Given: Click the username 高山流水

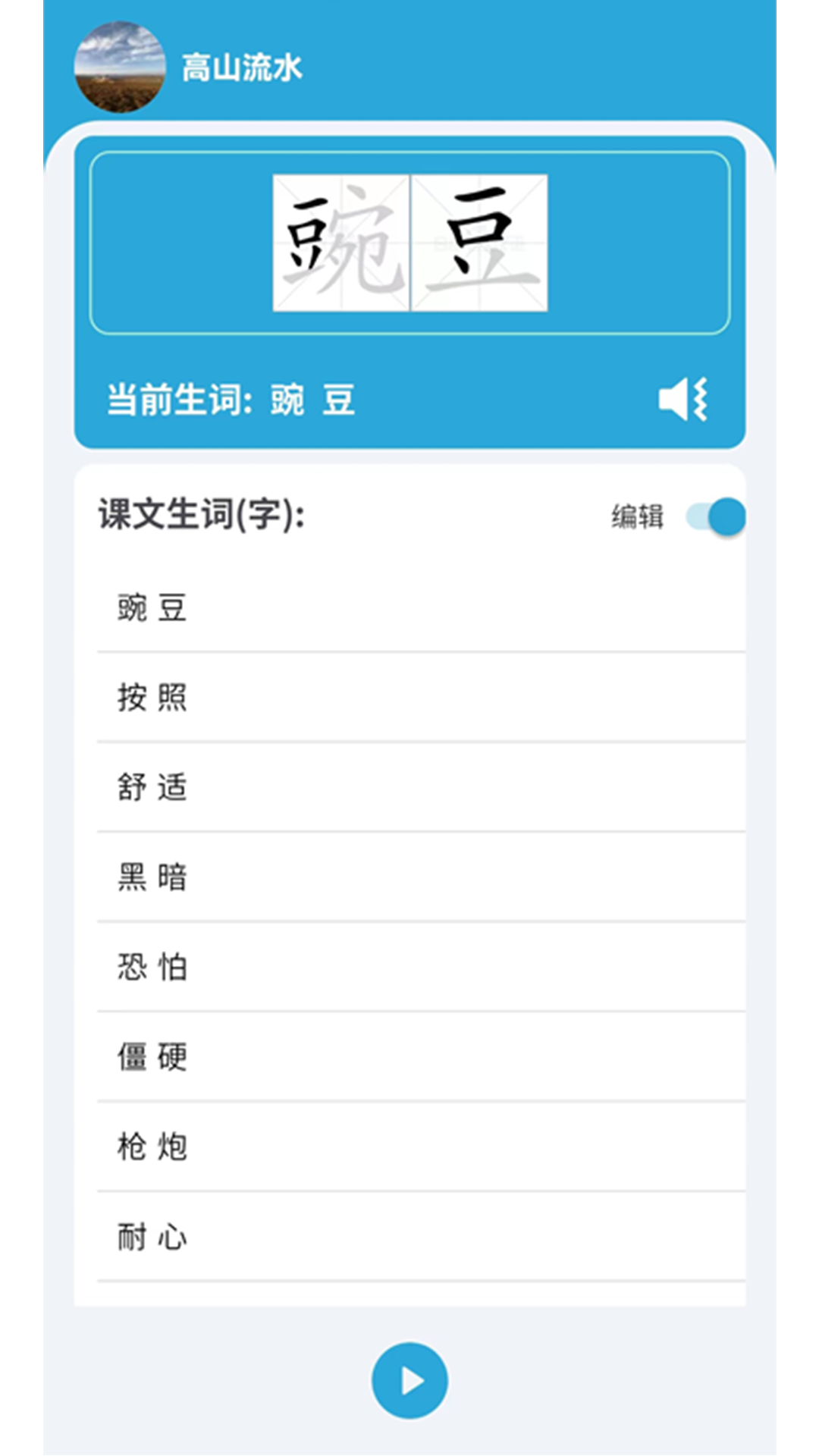Looking at the screenshot, I should pos(241,67).
